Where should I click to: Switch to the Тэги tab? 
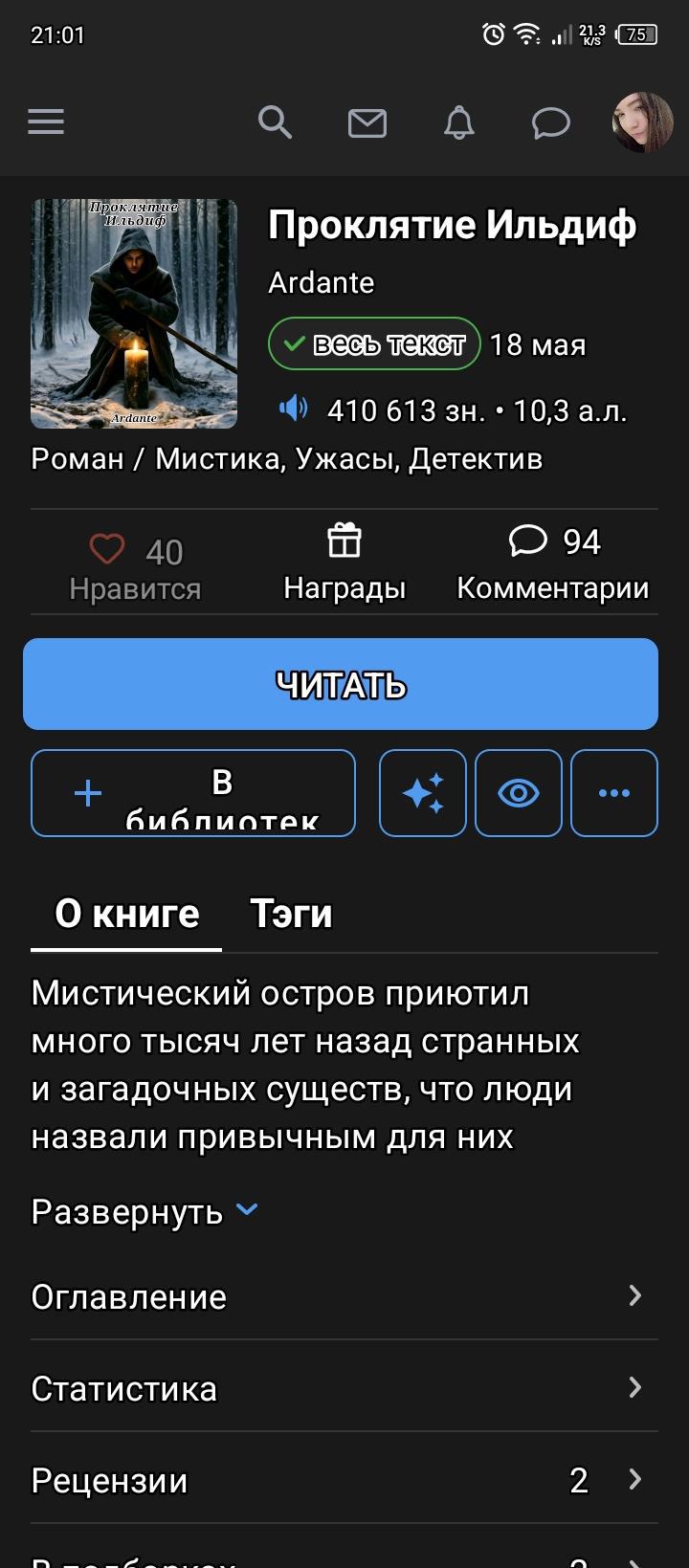[291, 914]
